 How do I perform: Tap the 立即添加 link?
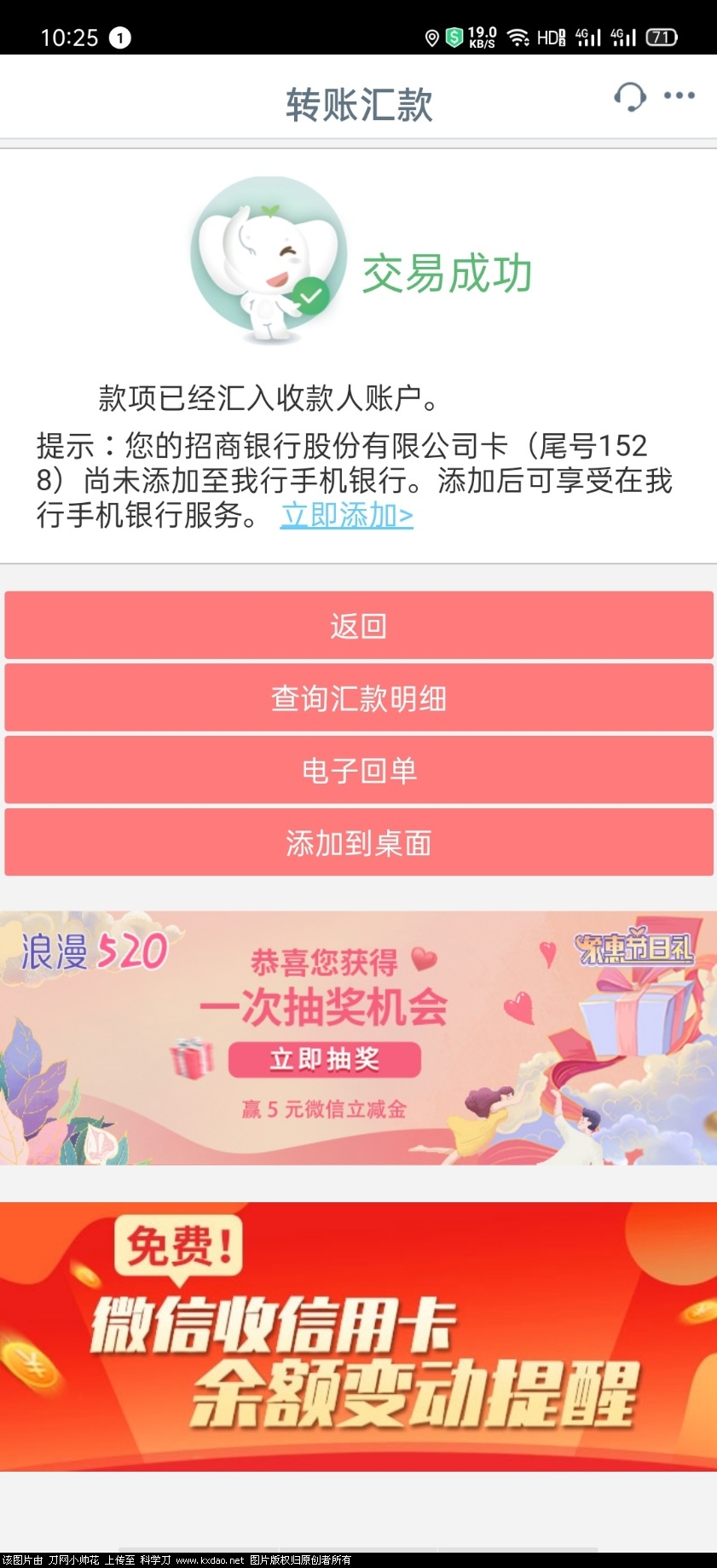346,515
